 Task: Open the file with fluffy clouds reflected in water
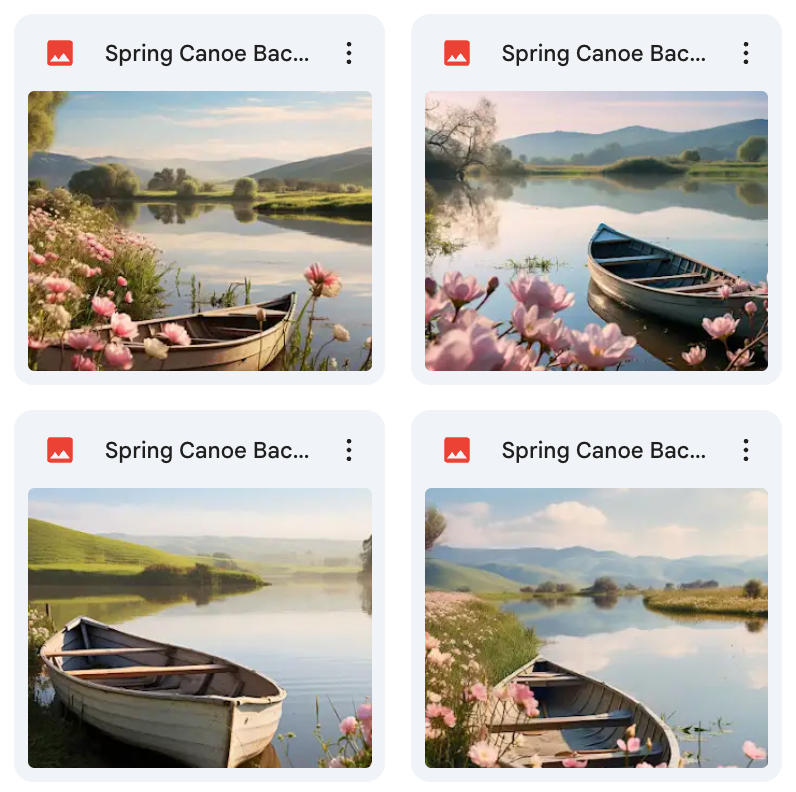596,627
